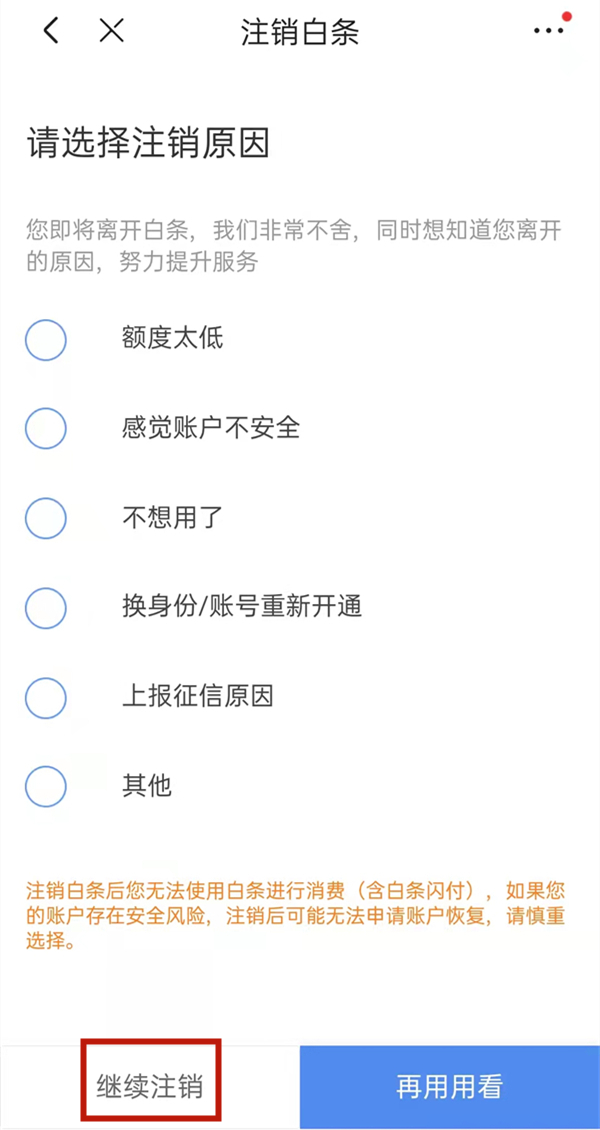
Task: Select 额度太低 as the reason
Action: 46,339
